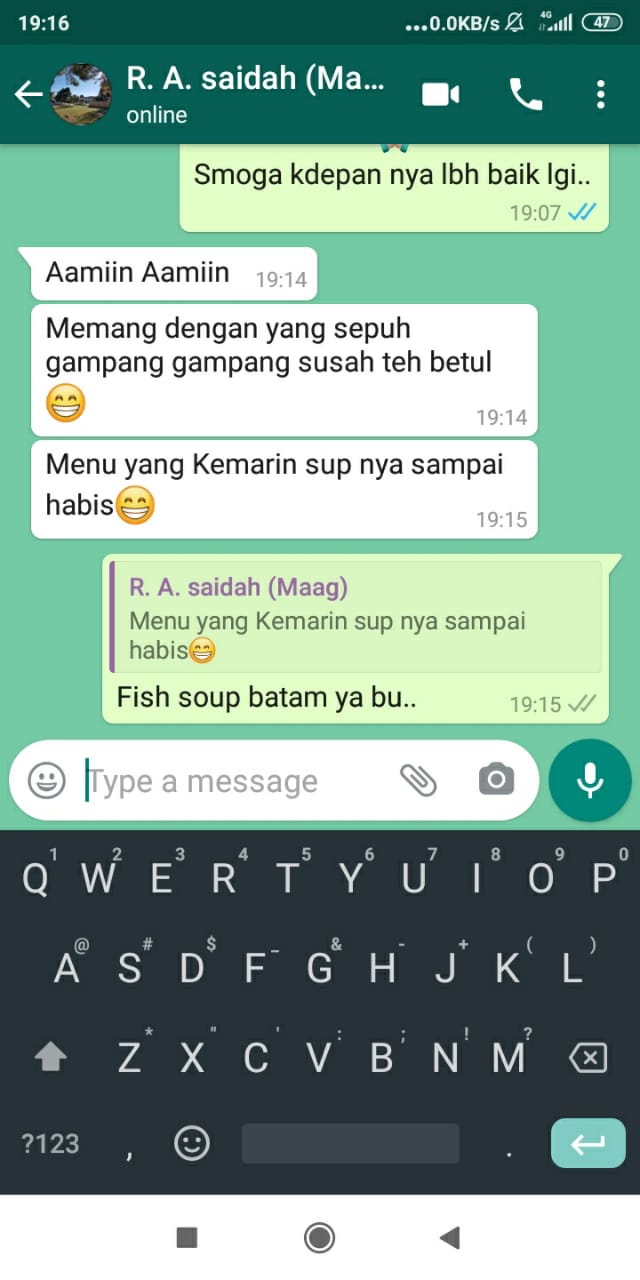Go to the Android home screen
Screen dimensions: 640x1280
320,1238
